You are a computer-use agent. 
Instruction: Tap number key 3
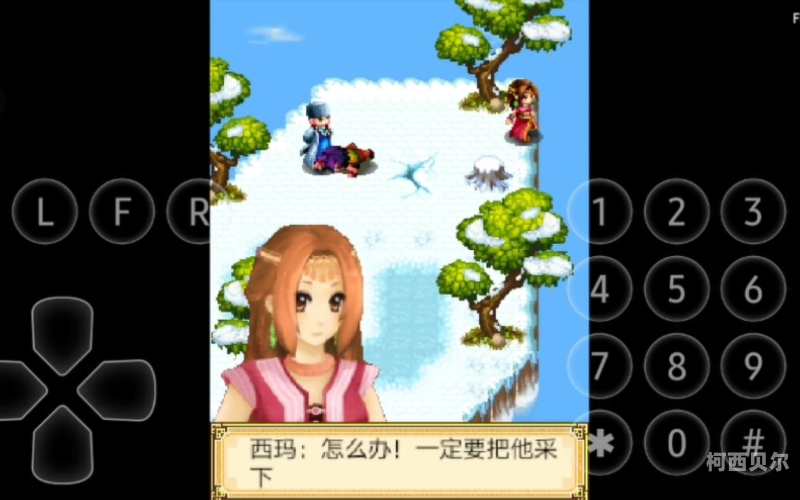tap(753, 211)
